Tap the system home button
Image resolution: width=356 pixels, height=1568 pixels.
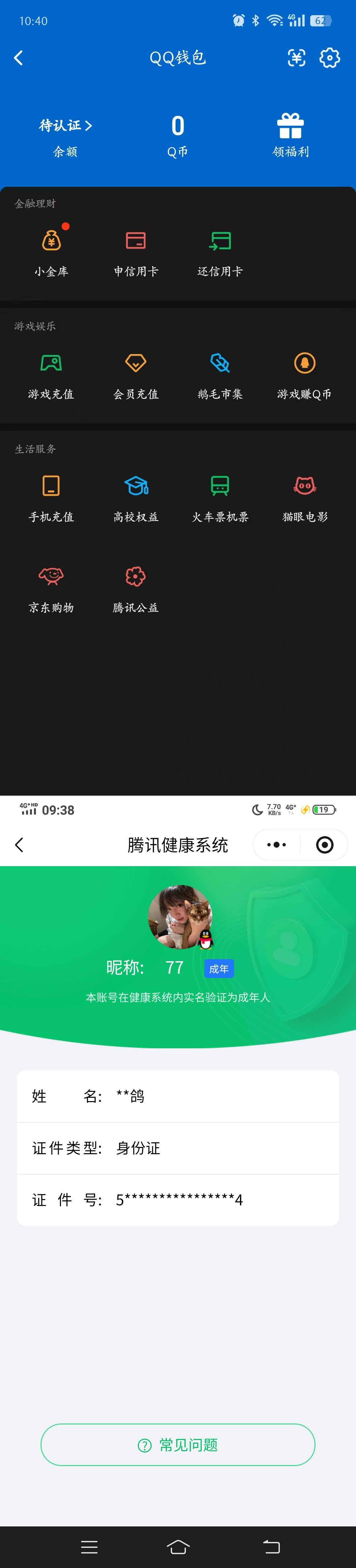(x=178, y=1547)
